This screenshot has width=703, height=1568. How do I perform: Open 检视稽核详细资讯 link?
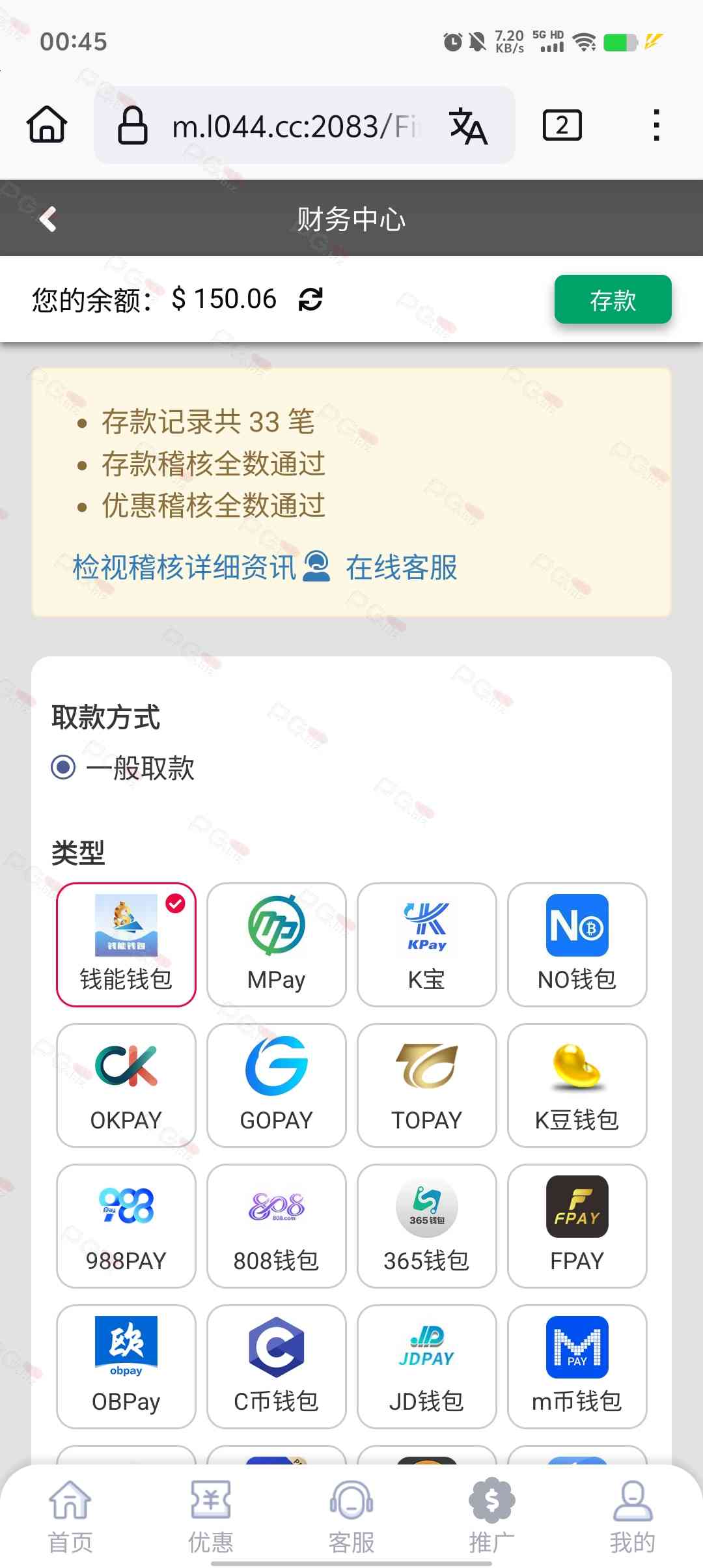click(184, 567)
